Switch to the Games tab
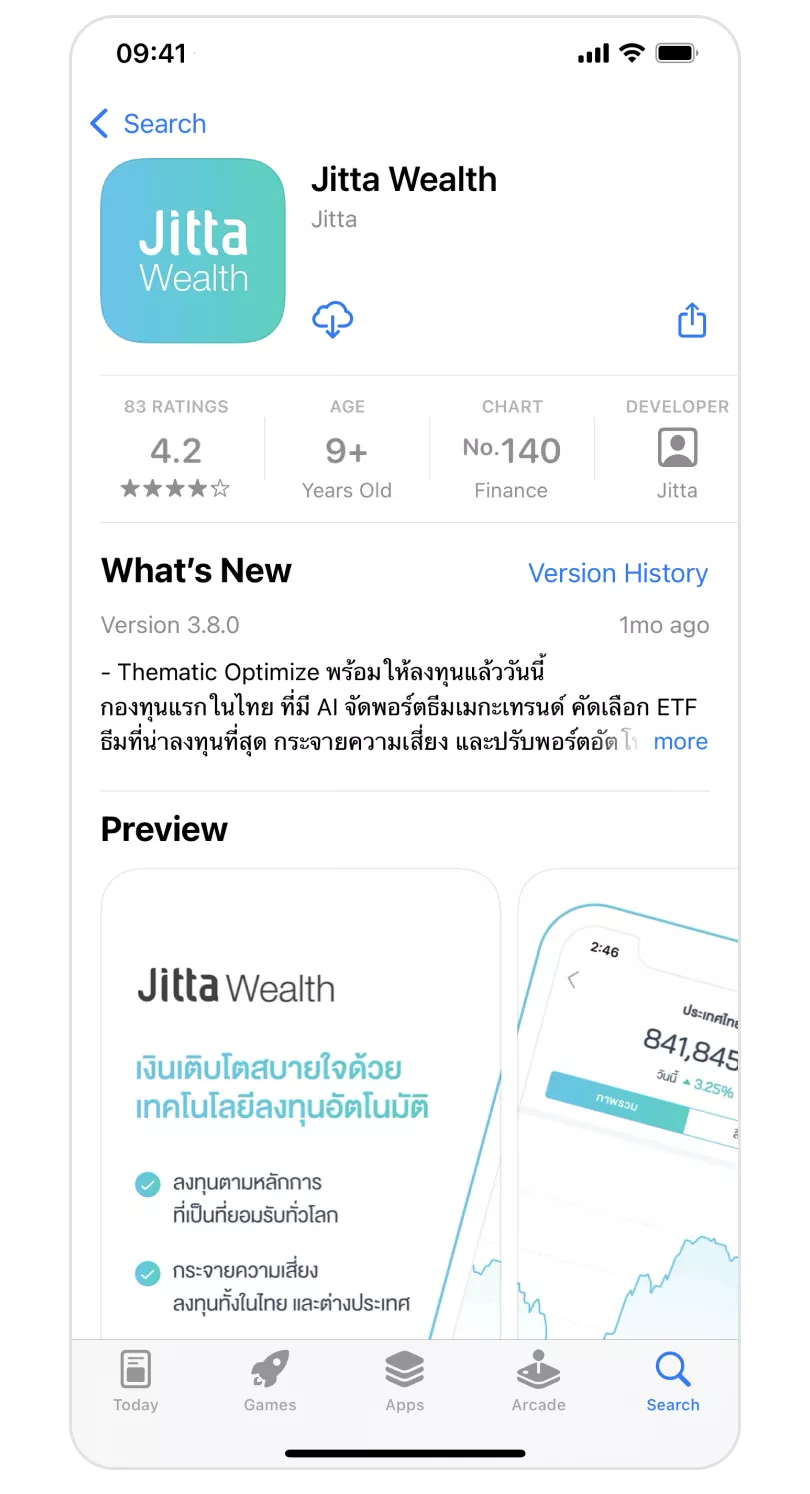Screen dimensions: 810x1494 (x=270, y=1380)
